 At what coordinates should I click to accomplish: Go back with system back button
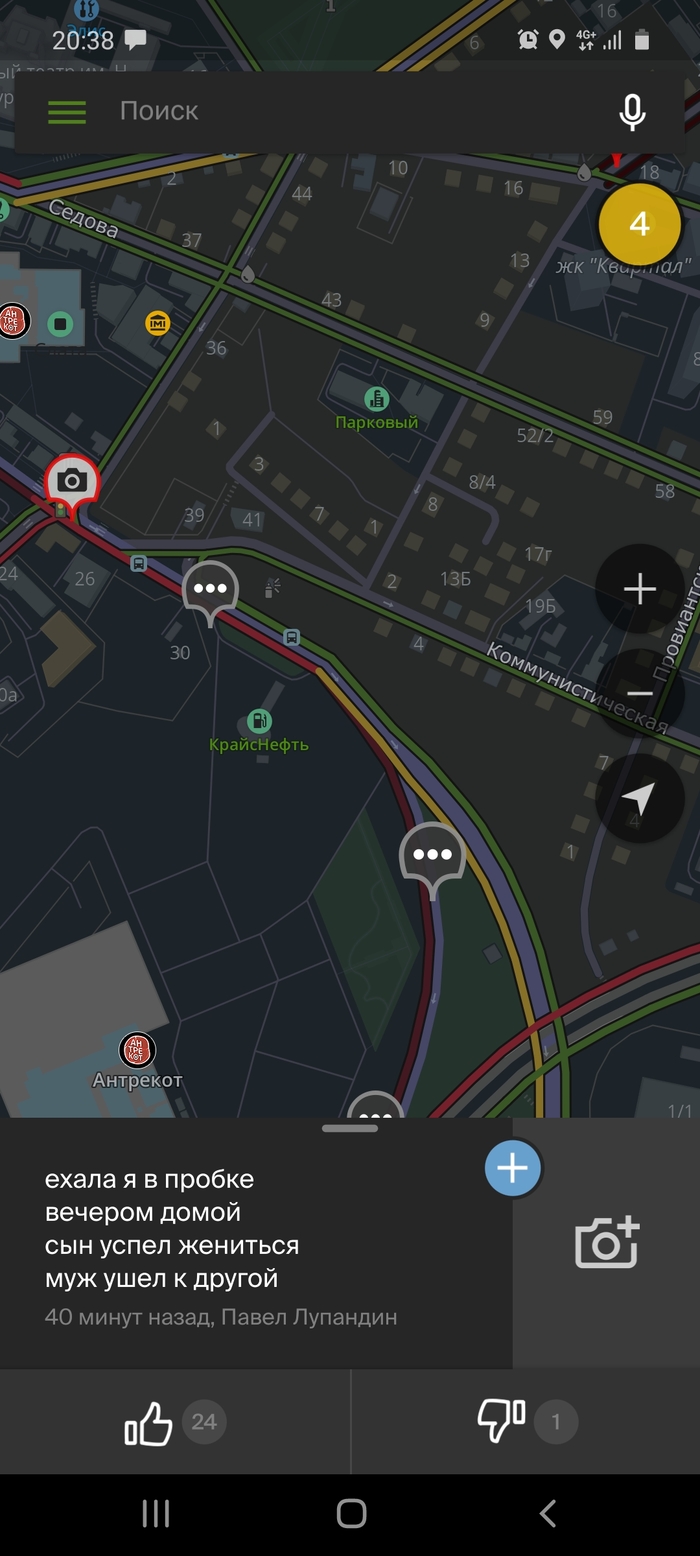[x=547, y=1514]
